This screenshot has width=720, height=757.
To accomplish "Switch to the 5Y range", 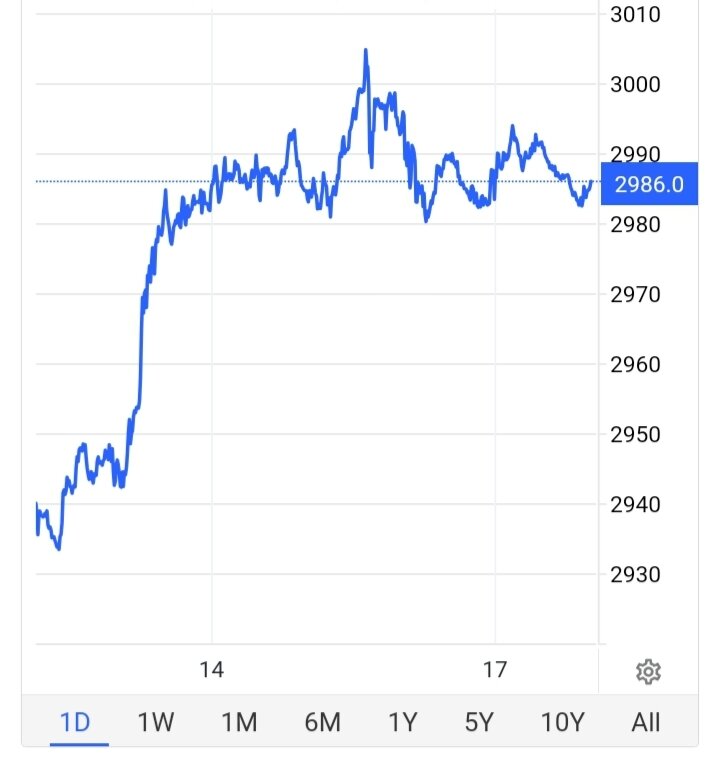I will [480, 722].
